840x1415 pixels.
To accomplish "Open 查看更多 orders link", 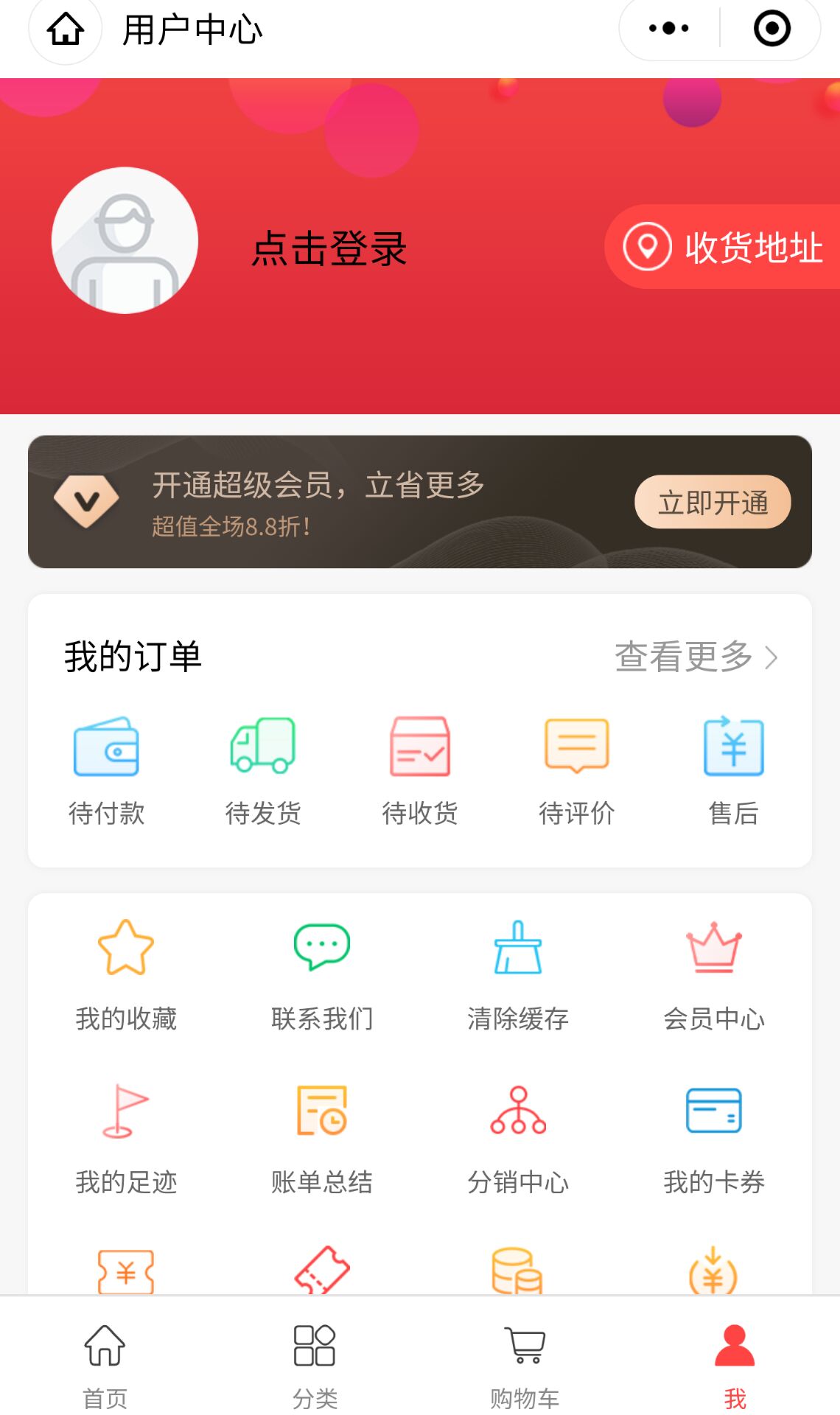I will click(x=696, y=657).
